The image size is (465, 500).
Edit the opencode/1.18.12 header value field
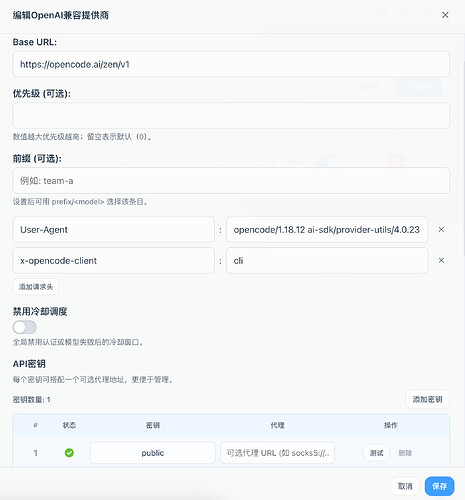point(327,229)
